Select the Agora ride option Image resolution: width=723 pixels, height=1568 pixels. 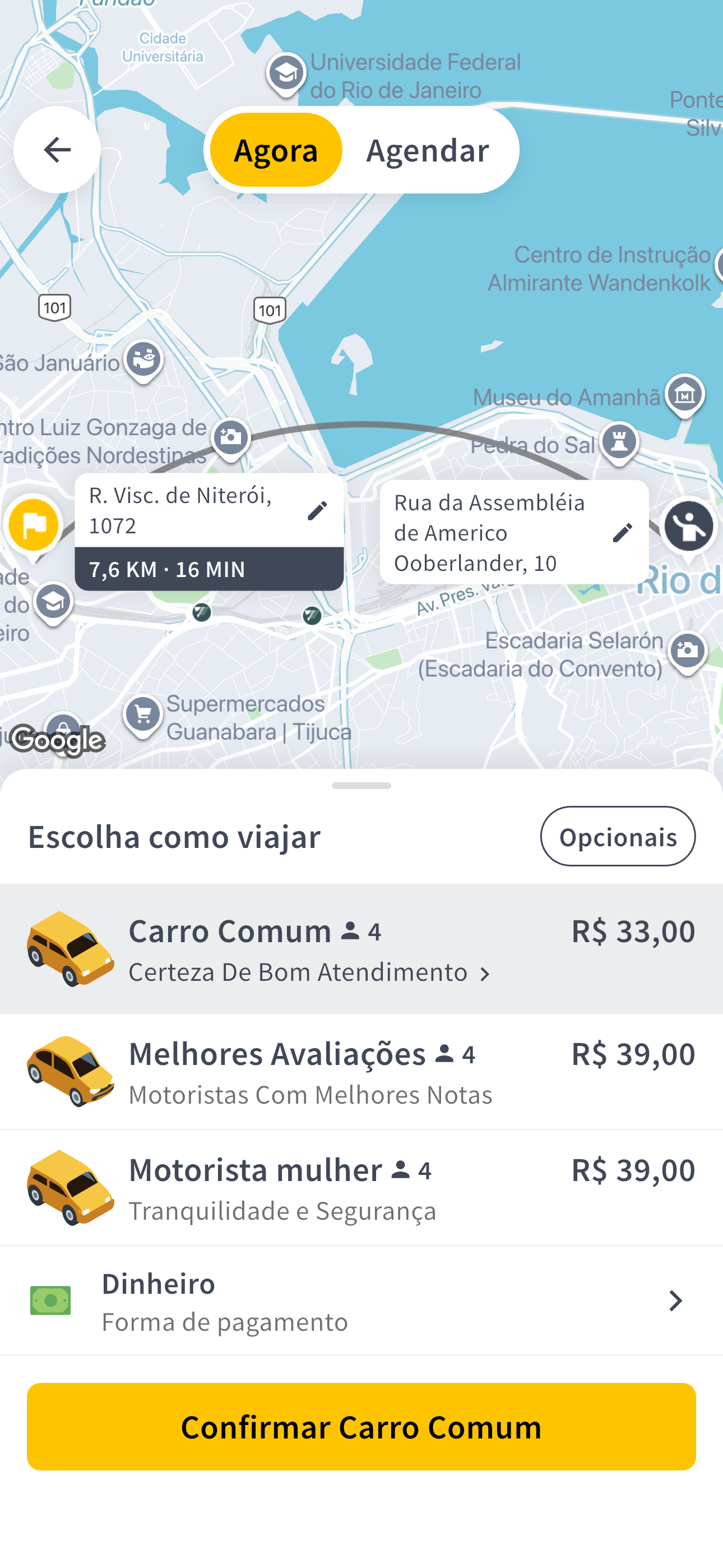pos(276,150)
